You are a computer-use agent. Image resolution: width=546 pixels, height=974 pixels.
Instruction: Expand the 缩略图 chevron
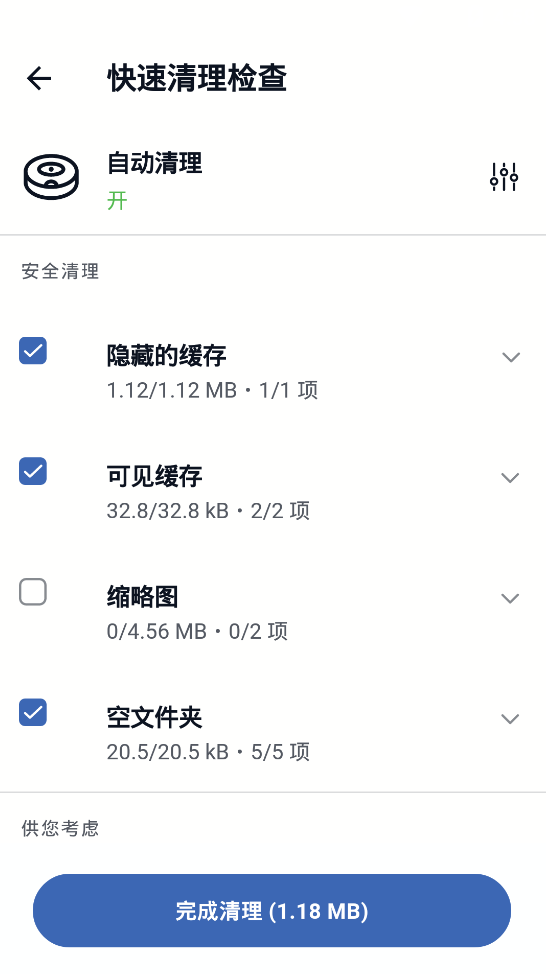coord(511,598)
